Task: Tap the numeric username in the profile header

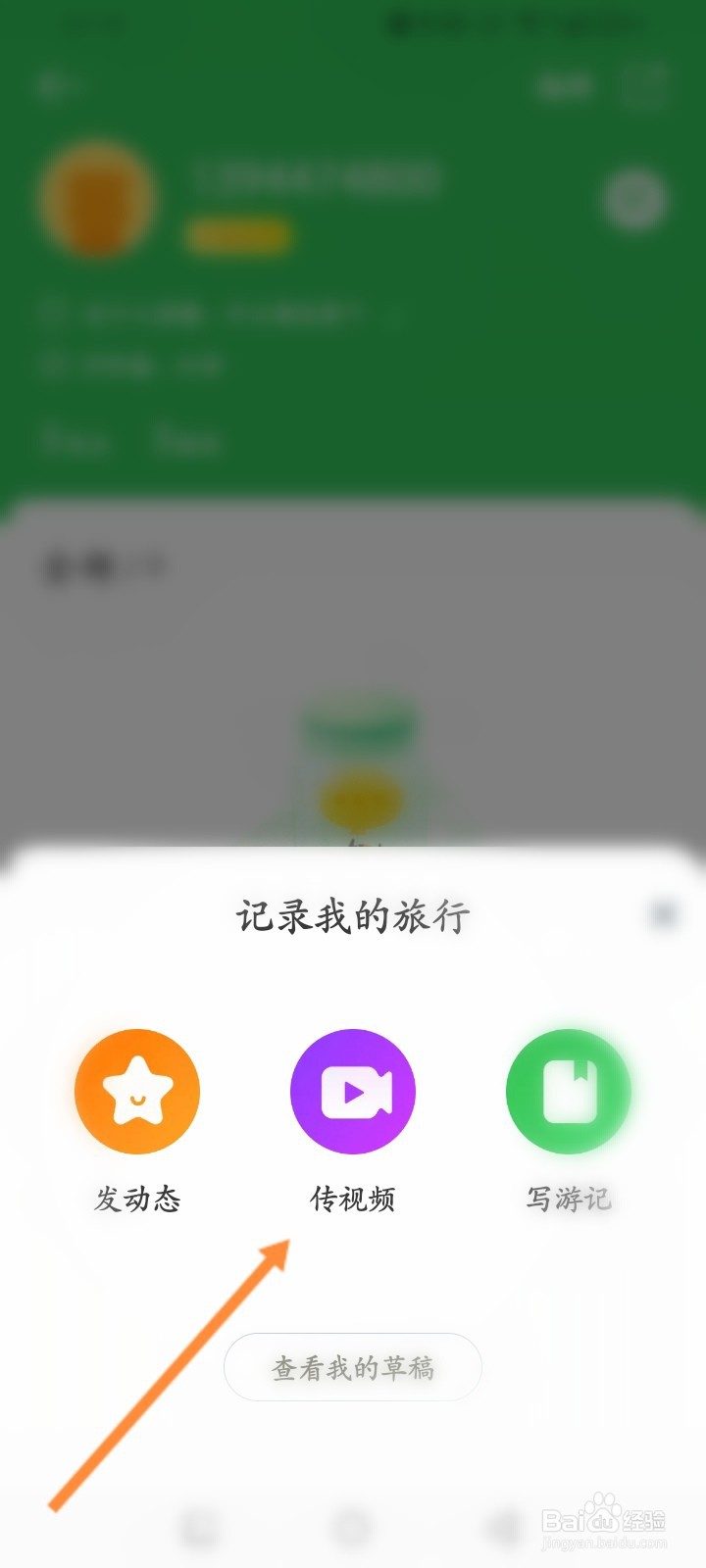Action: click(x=314, y=180)
